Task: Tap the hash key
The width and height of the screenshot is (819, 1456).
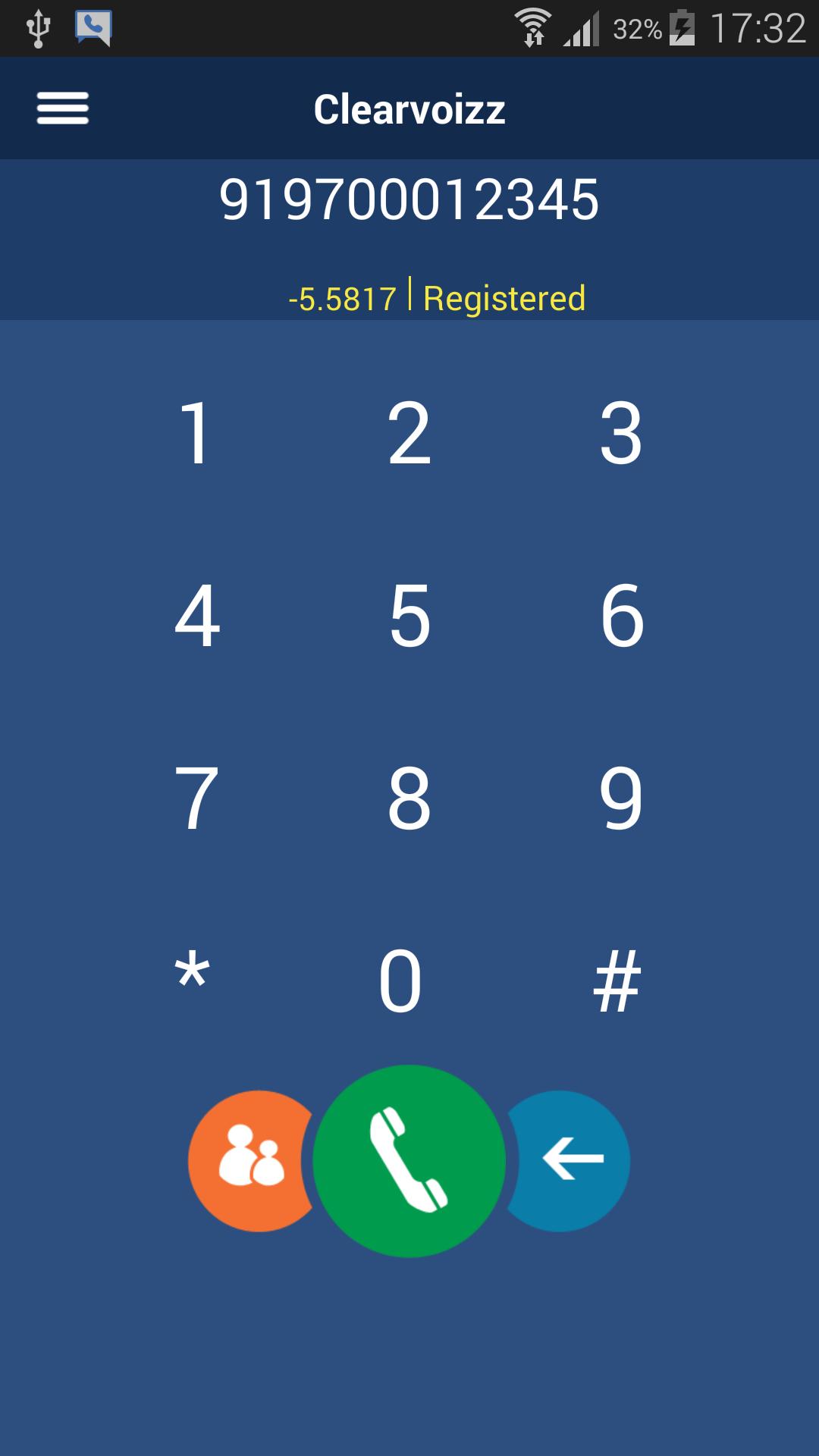Action: [617, 981]
